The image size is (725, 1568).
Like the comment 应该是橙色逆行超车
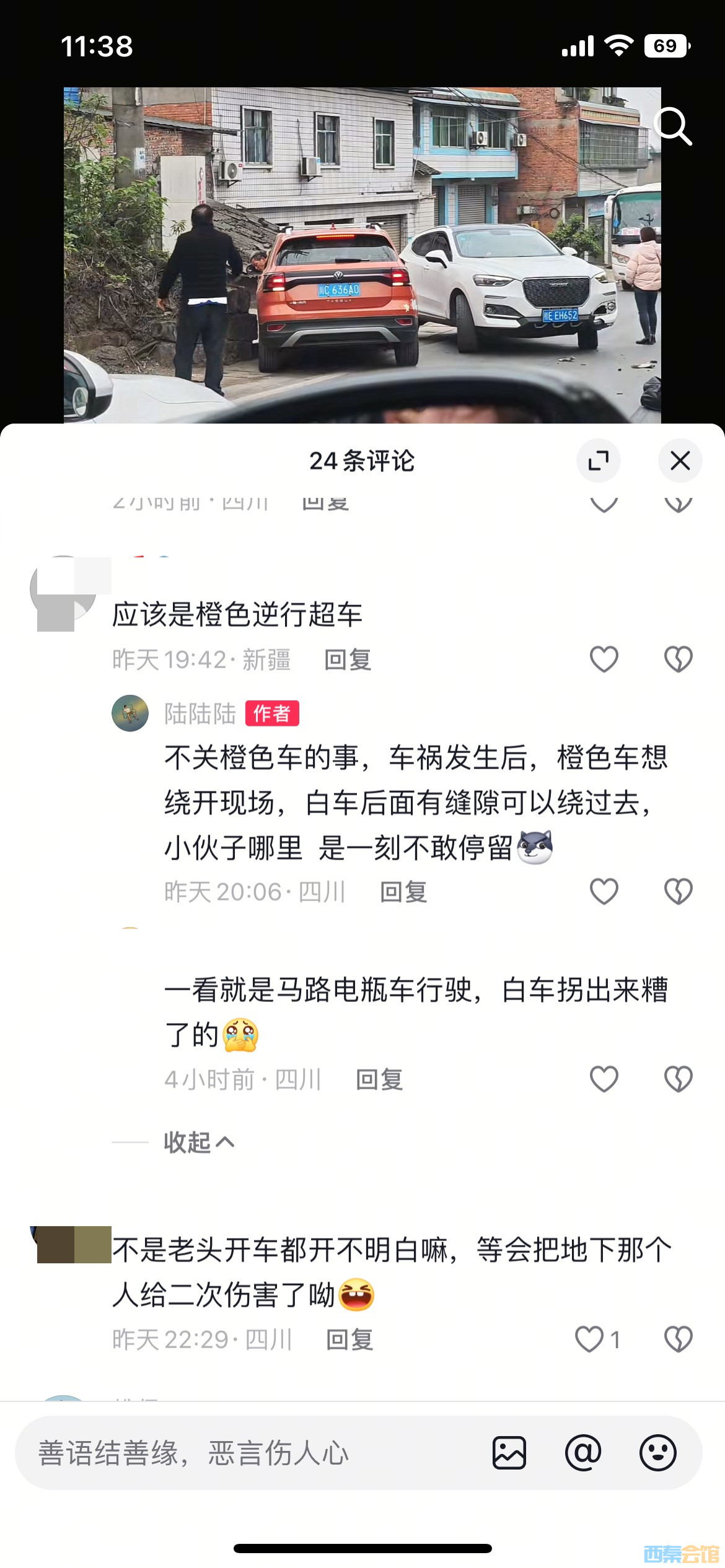tap(604, 660)
